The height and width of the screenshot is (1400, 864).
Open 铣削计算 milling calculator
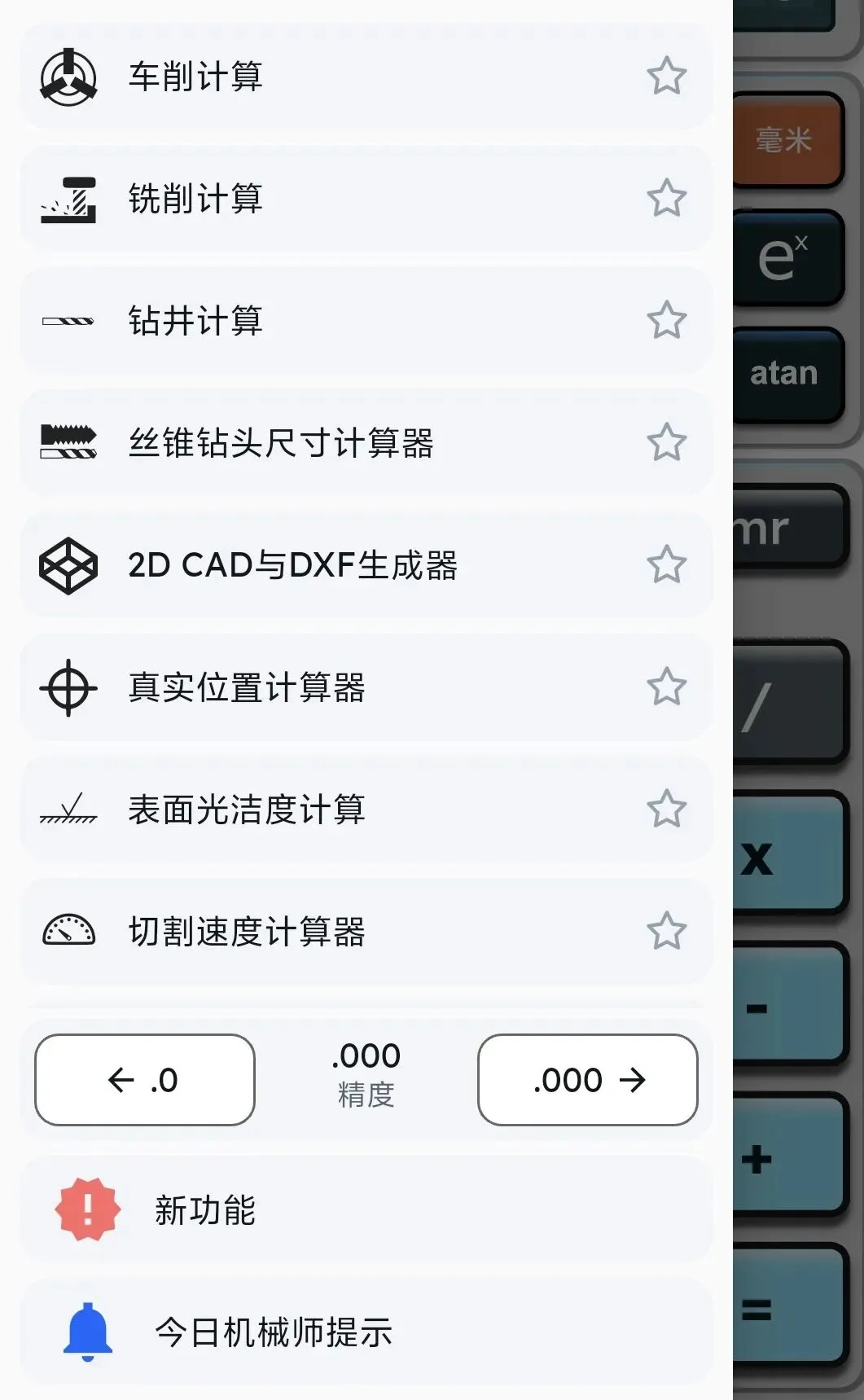[366, 199]
